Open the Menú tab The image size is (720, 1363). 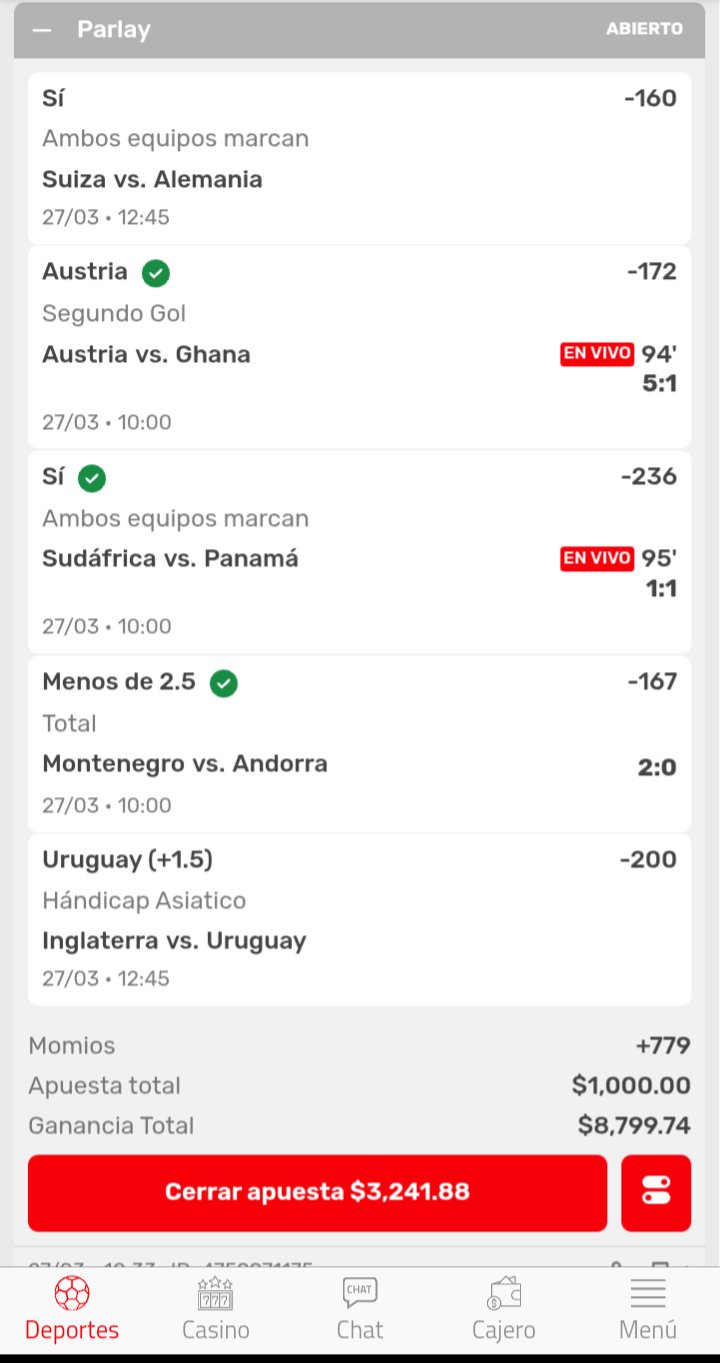(648, 1308)
